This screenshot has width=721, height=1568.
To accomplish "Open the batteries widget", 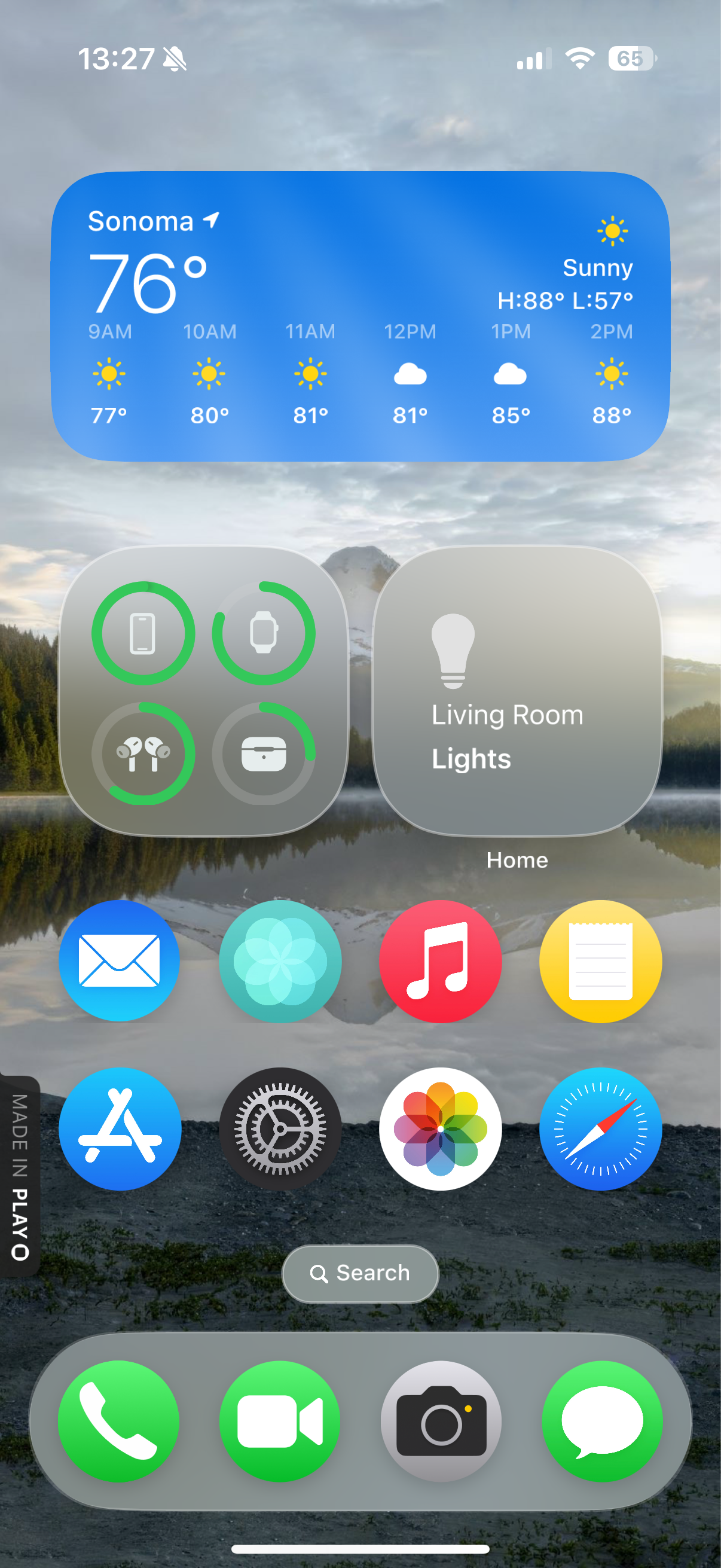I will [203, 691].
